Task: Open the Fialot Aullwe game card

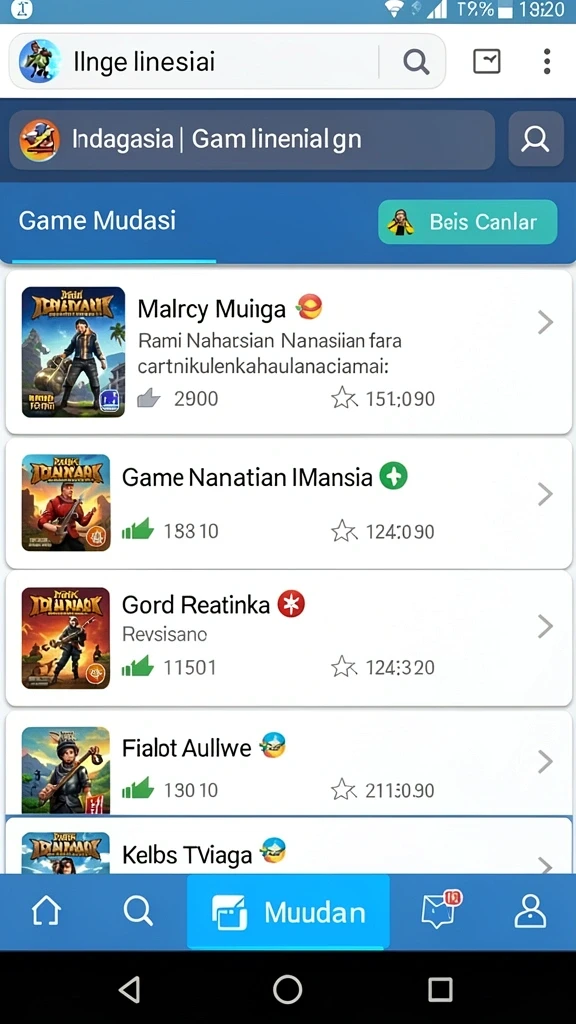Action: 289,763
